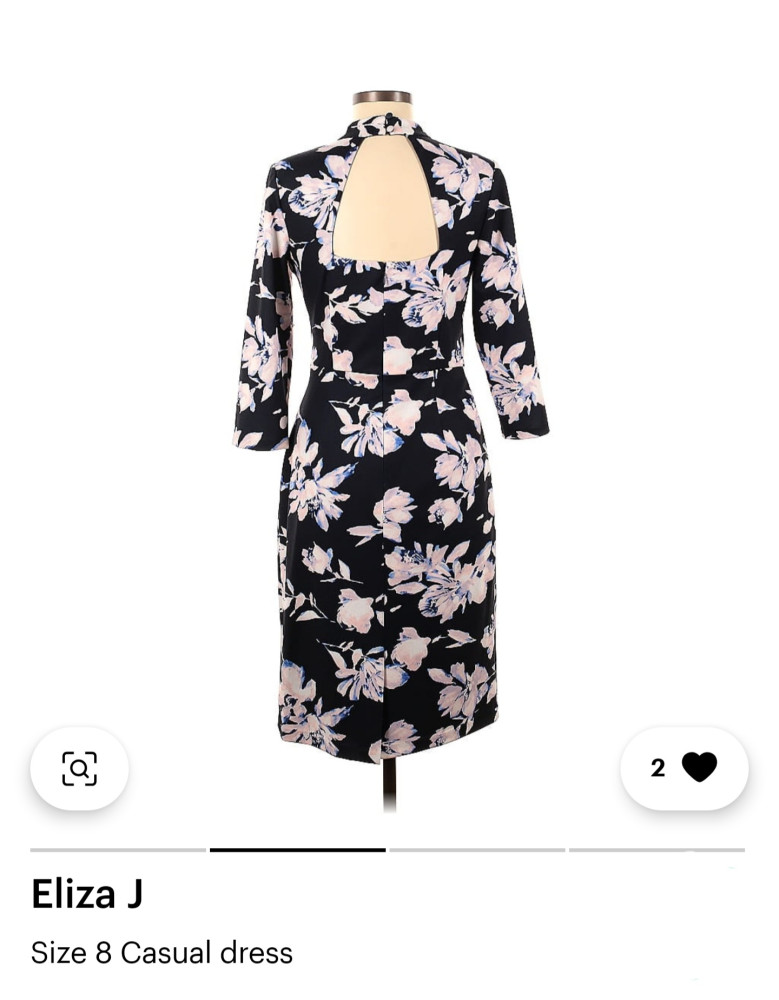779x1000 pixels.
Task: Open visual search for similar items
Action: point(79,768)
